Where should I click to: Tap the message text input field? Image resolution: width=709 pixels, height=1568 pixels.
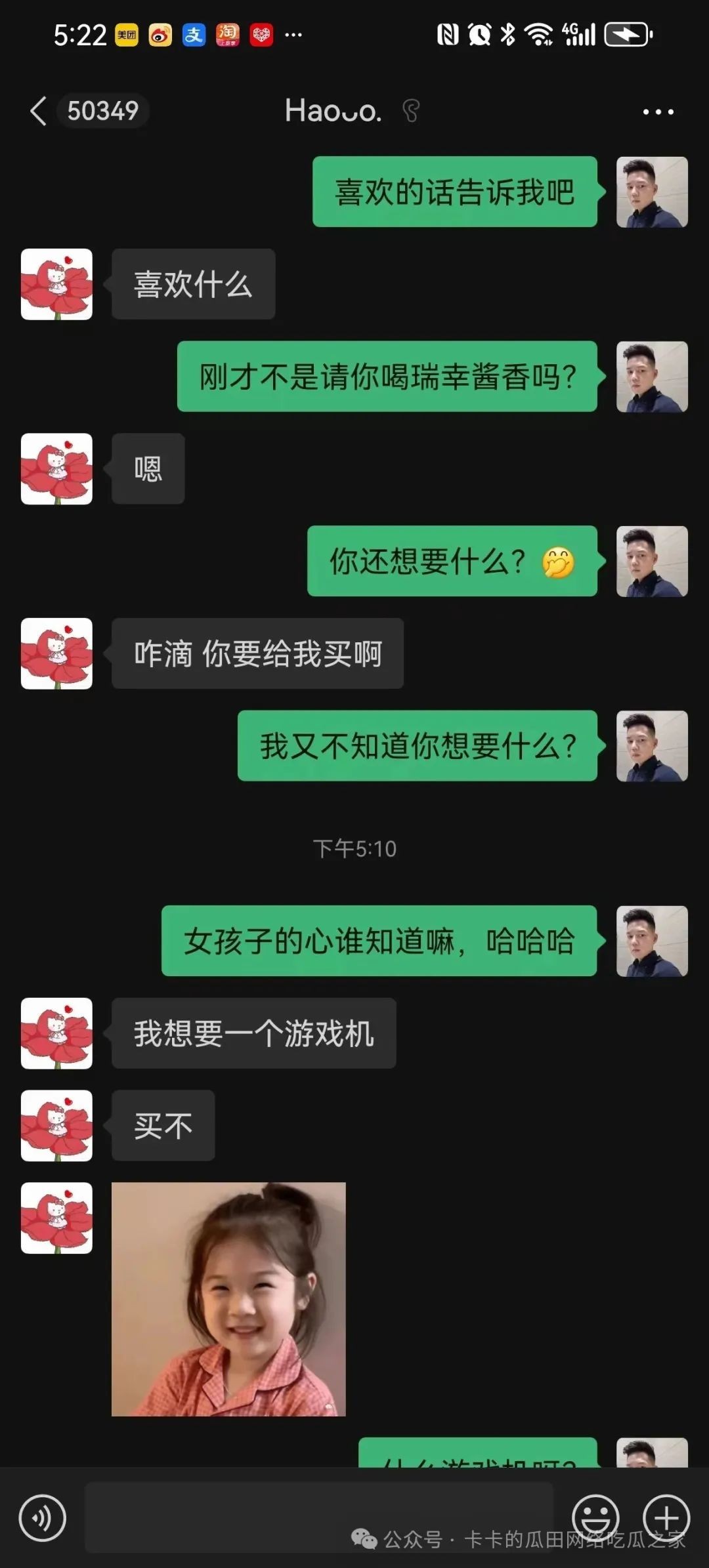(318, 1517)
